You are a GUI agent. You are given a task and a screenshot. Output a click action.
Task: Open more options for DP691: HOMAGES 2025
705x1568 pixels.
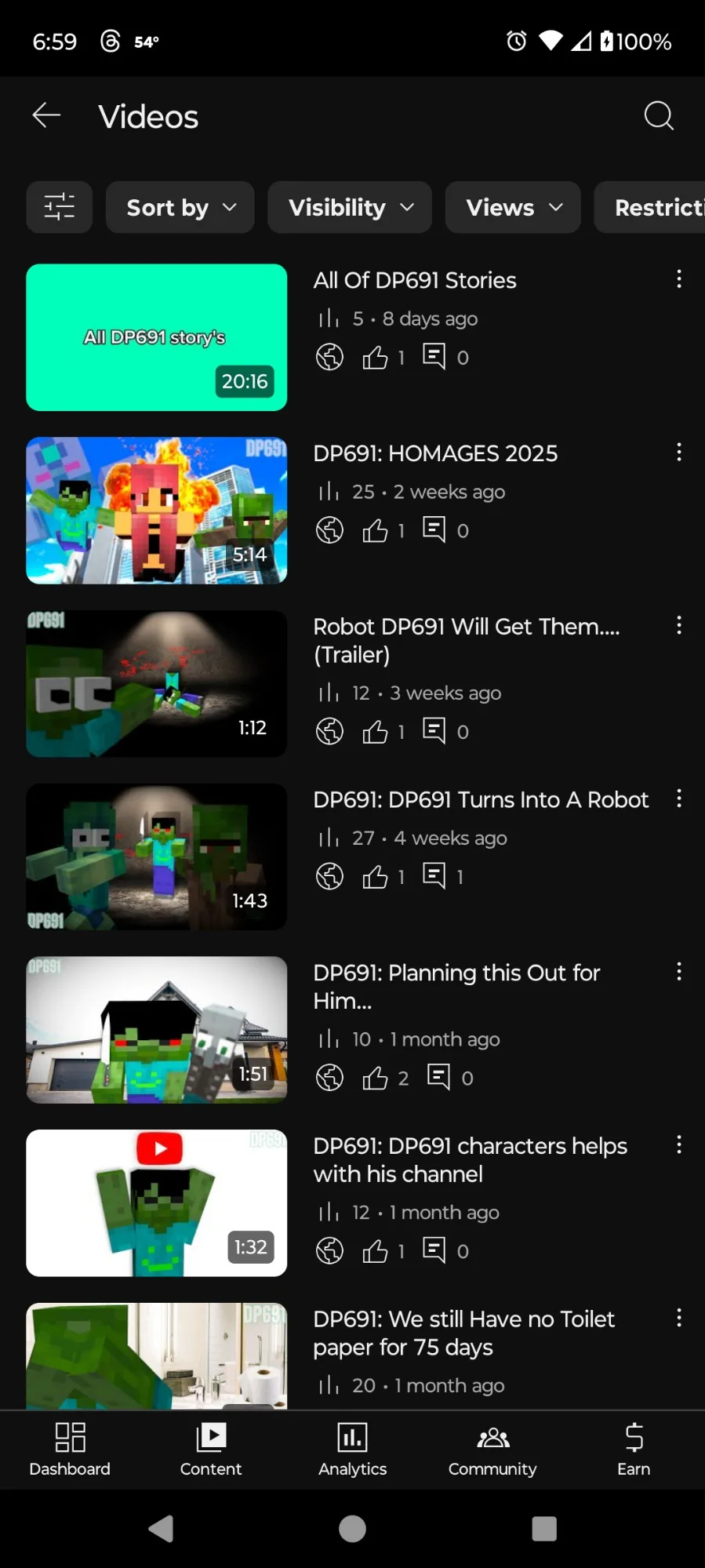[679, 452]
